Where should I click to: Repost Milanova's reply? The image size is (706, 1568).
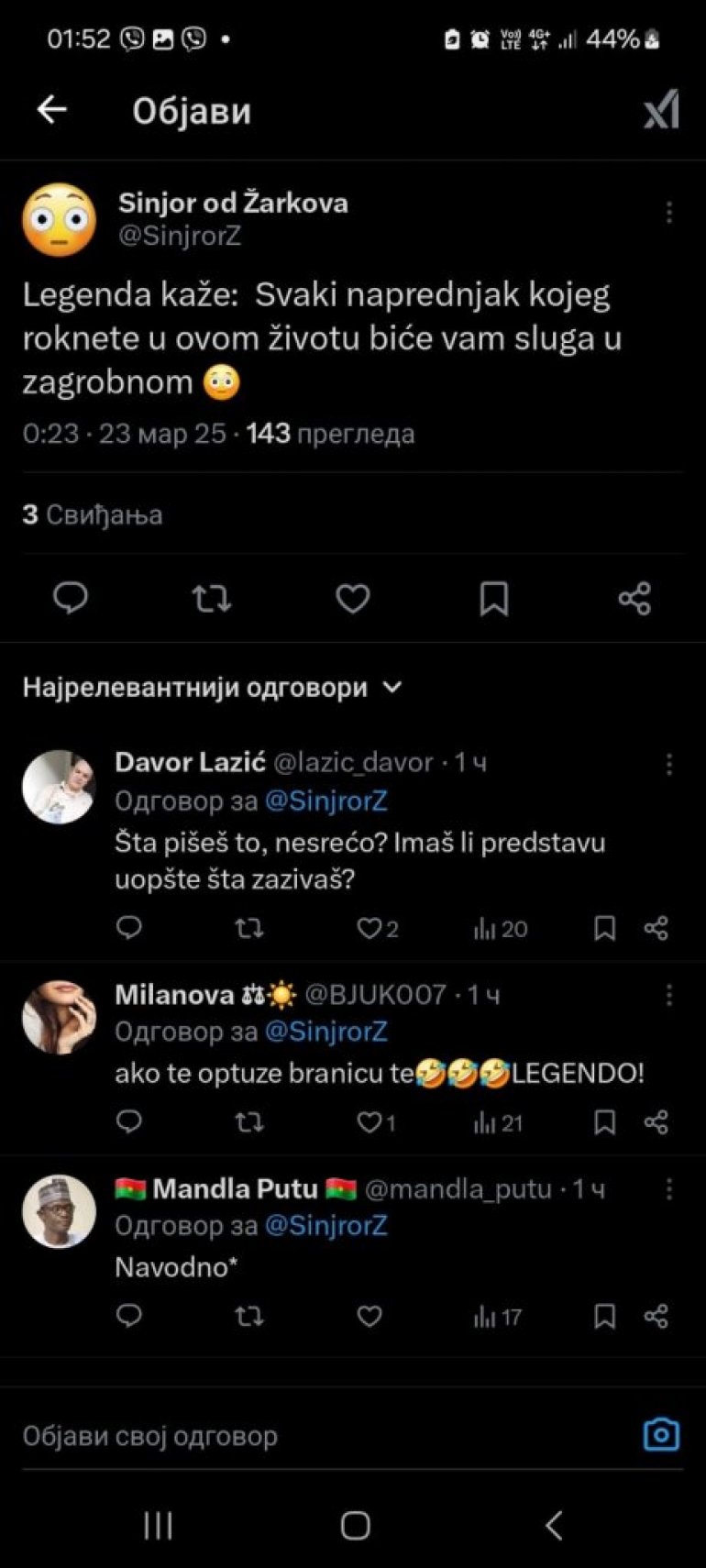click(249, 1122)
